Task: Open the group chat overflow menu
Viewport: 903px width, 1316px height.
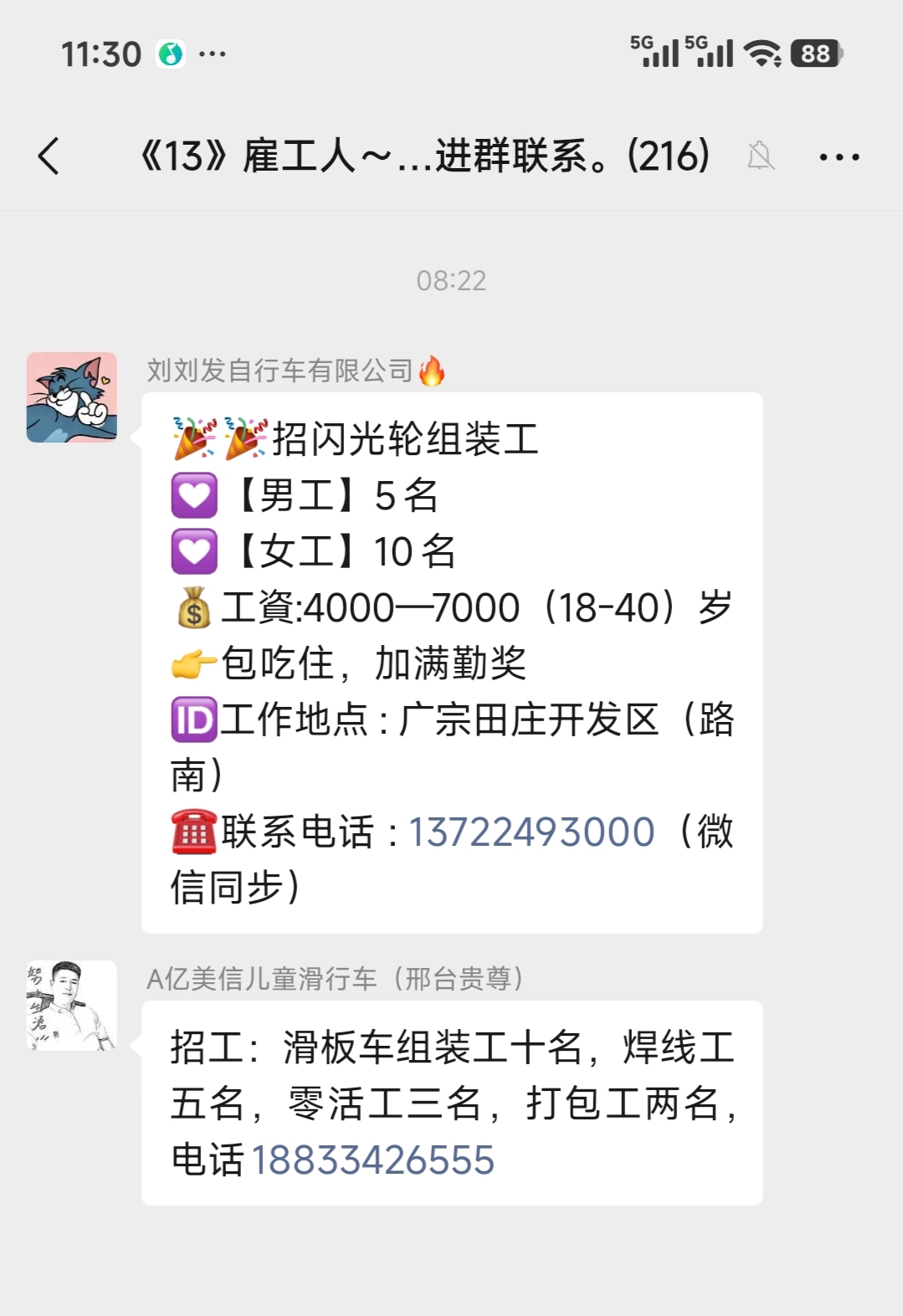Action: tap(839, 156)
